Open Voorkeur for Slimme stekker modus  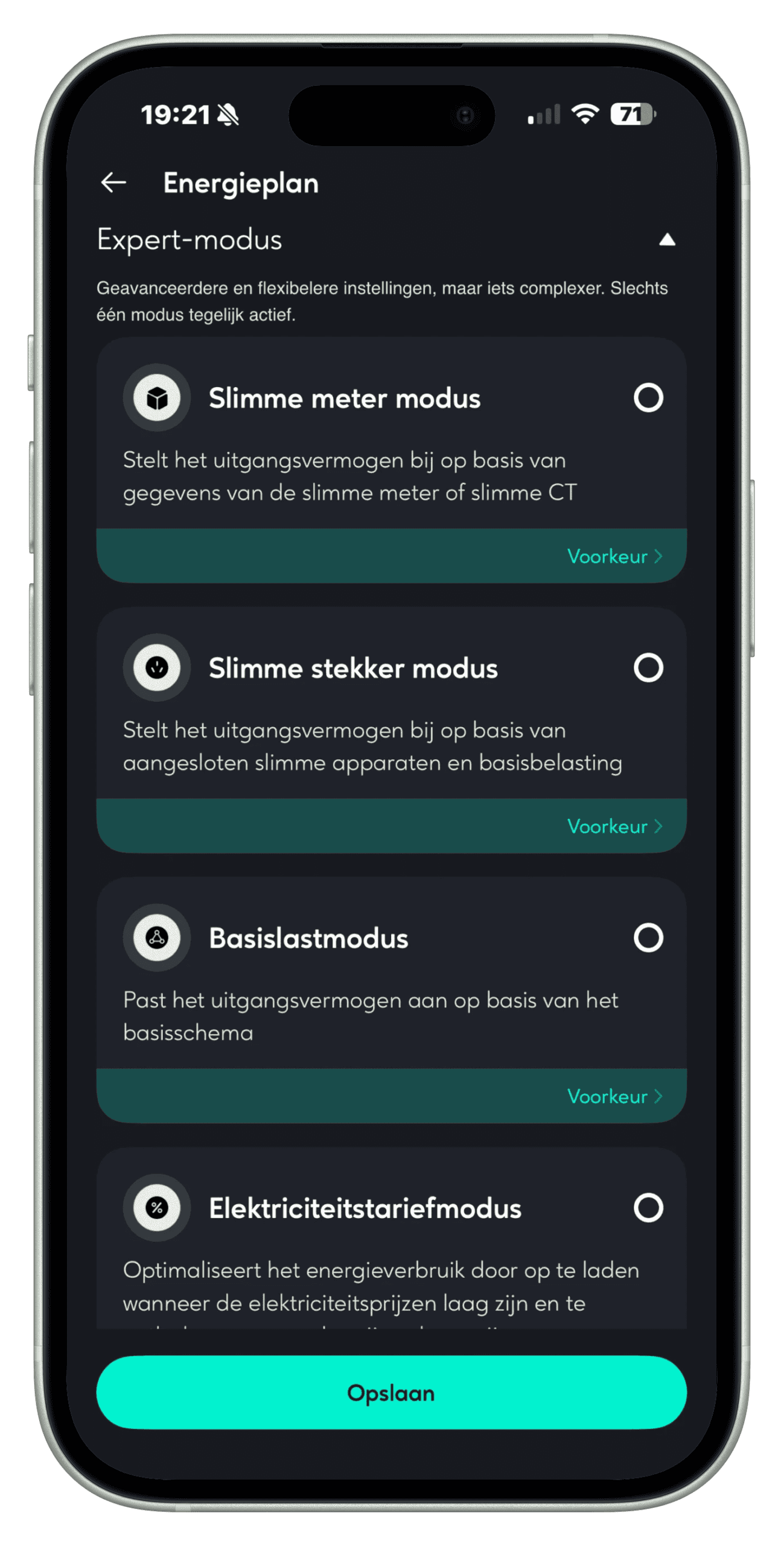click(614, 826)
